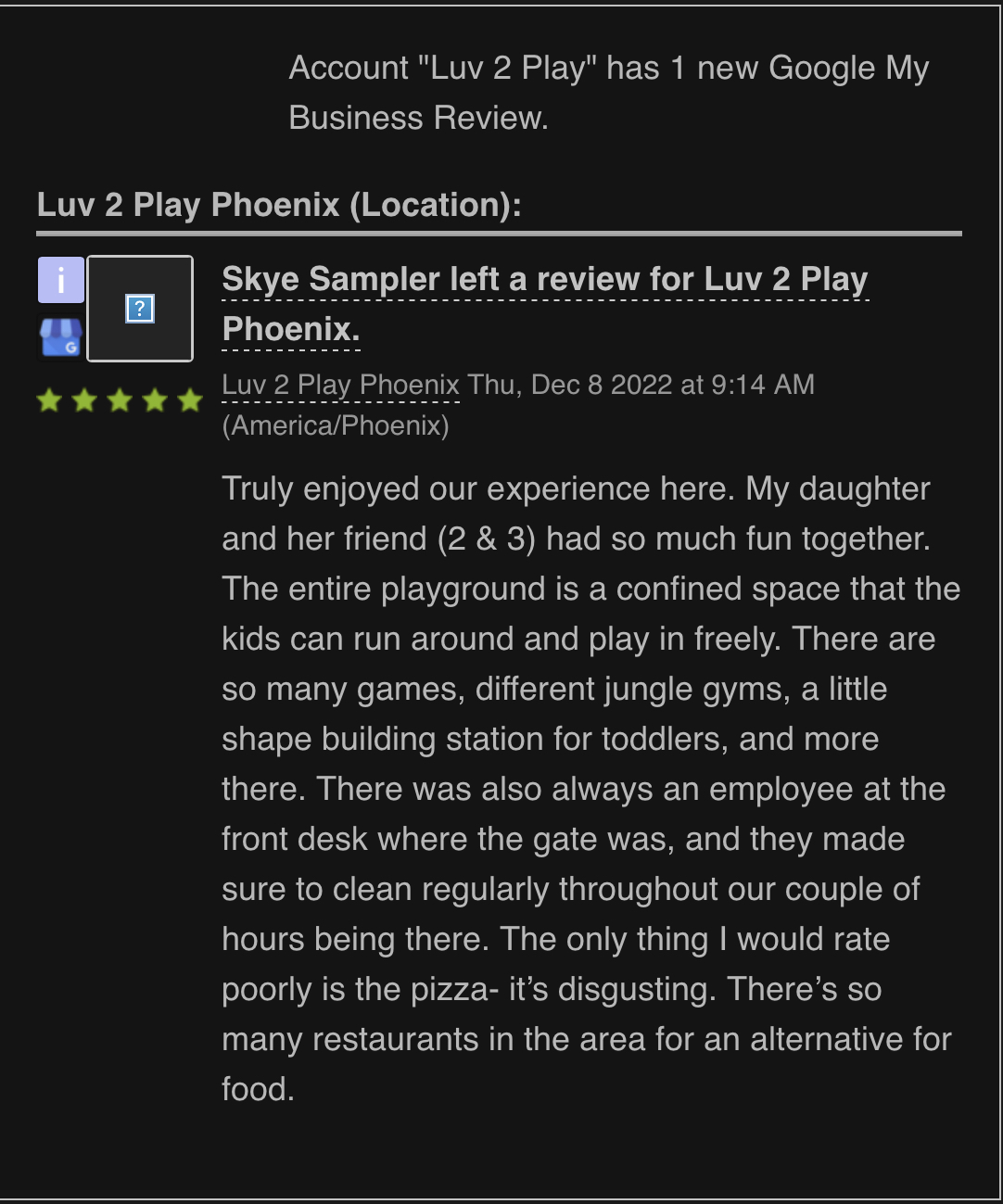Open the Skye Sampler review headline link
1003x1204 pixels.
tap(544, 280)
